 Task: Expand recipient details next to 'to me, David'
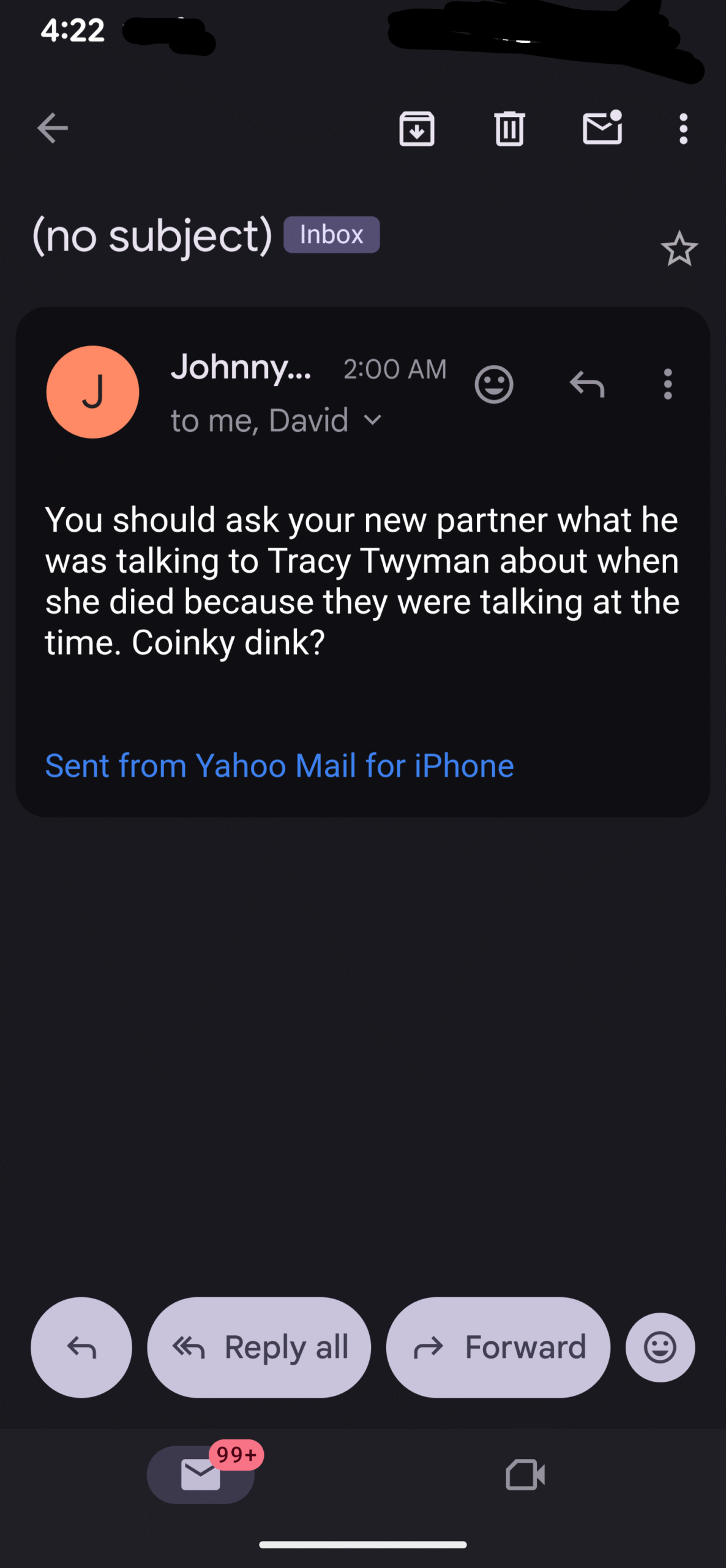tap(372, 420)
